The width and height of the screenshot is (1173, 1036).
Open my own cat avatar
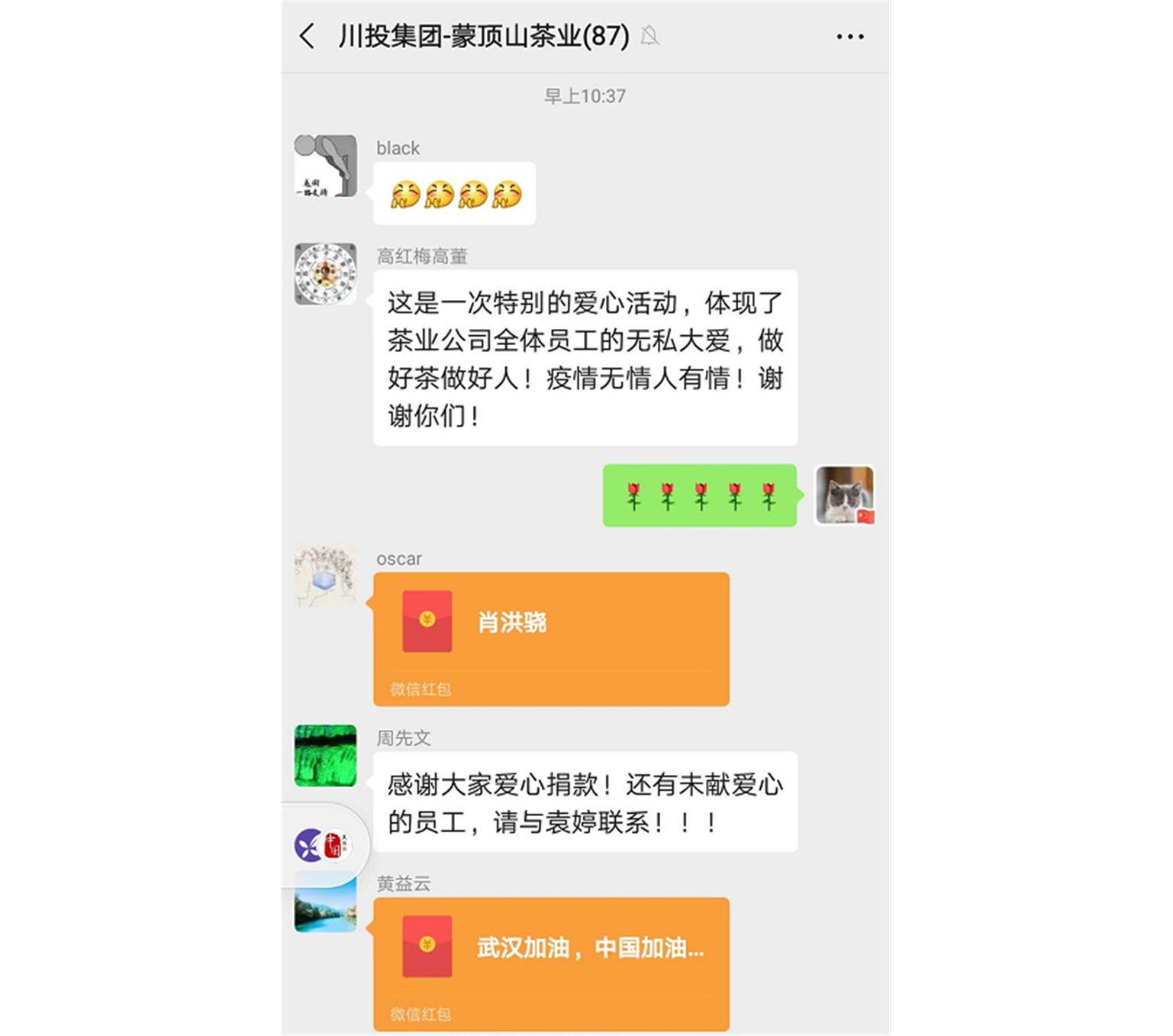[844, 495]
